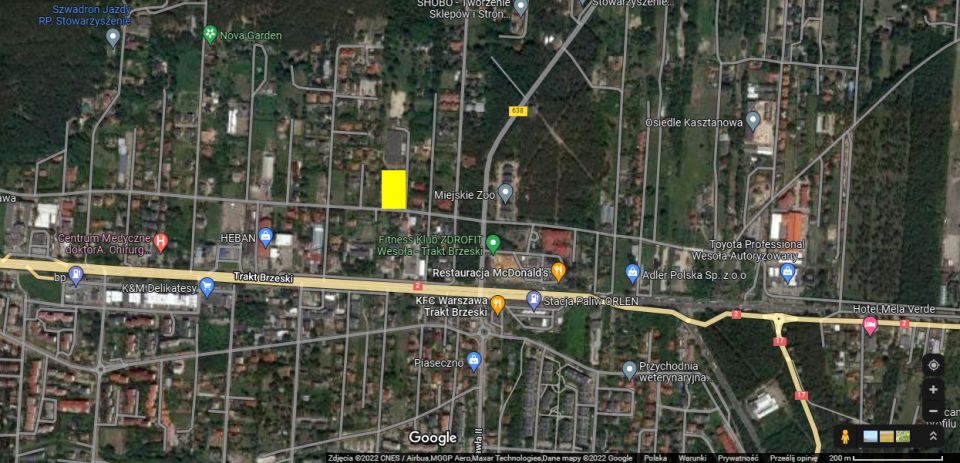Open the Miejskie Zoo marker
Image resolution: width=960 pixels, height=463 pixels.
click(506, 192)
